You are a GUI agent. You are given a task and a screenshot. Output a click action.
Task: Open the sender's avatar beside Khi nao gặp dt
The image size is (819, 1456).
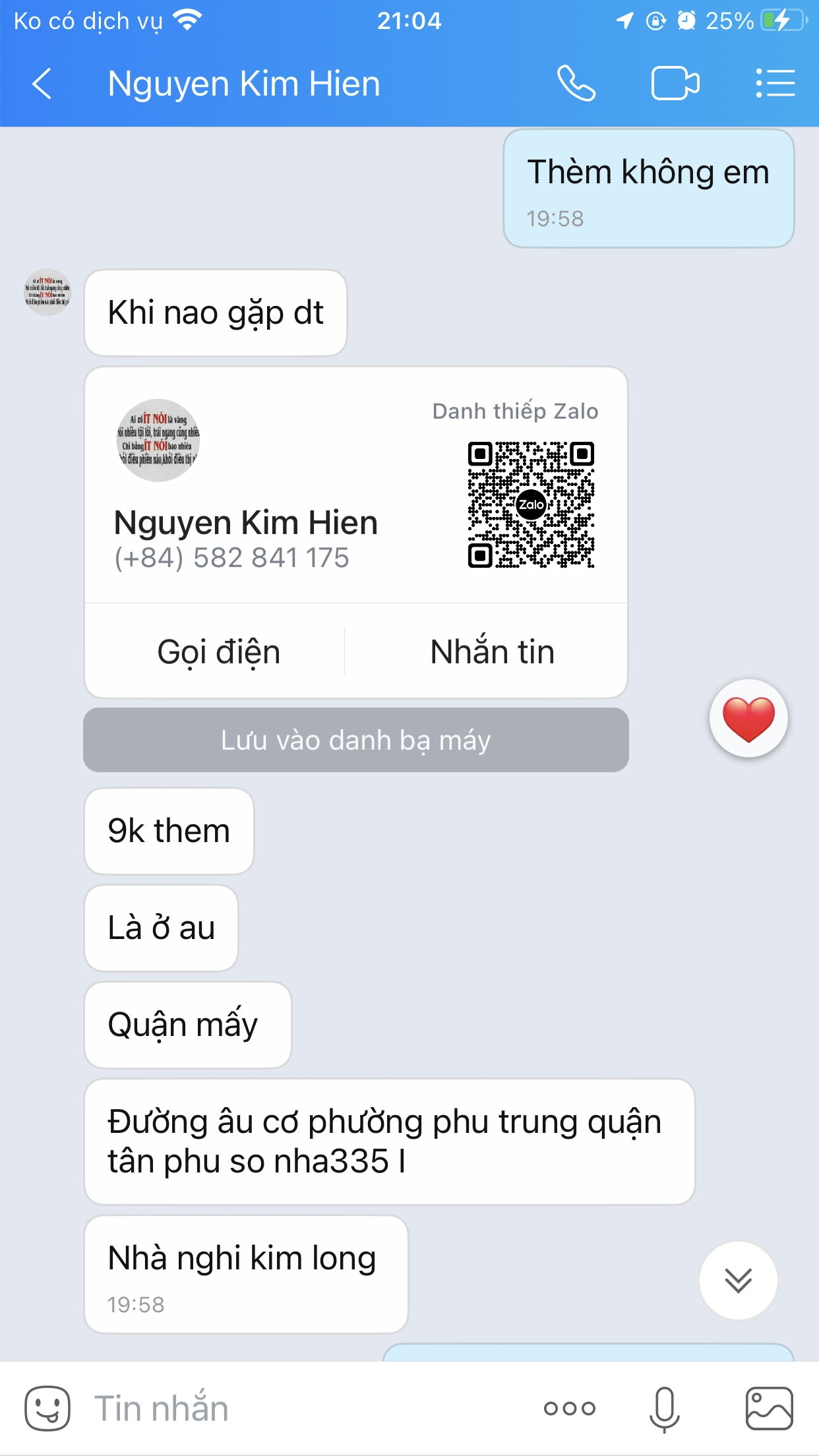tap(47, 292)
